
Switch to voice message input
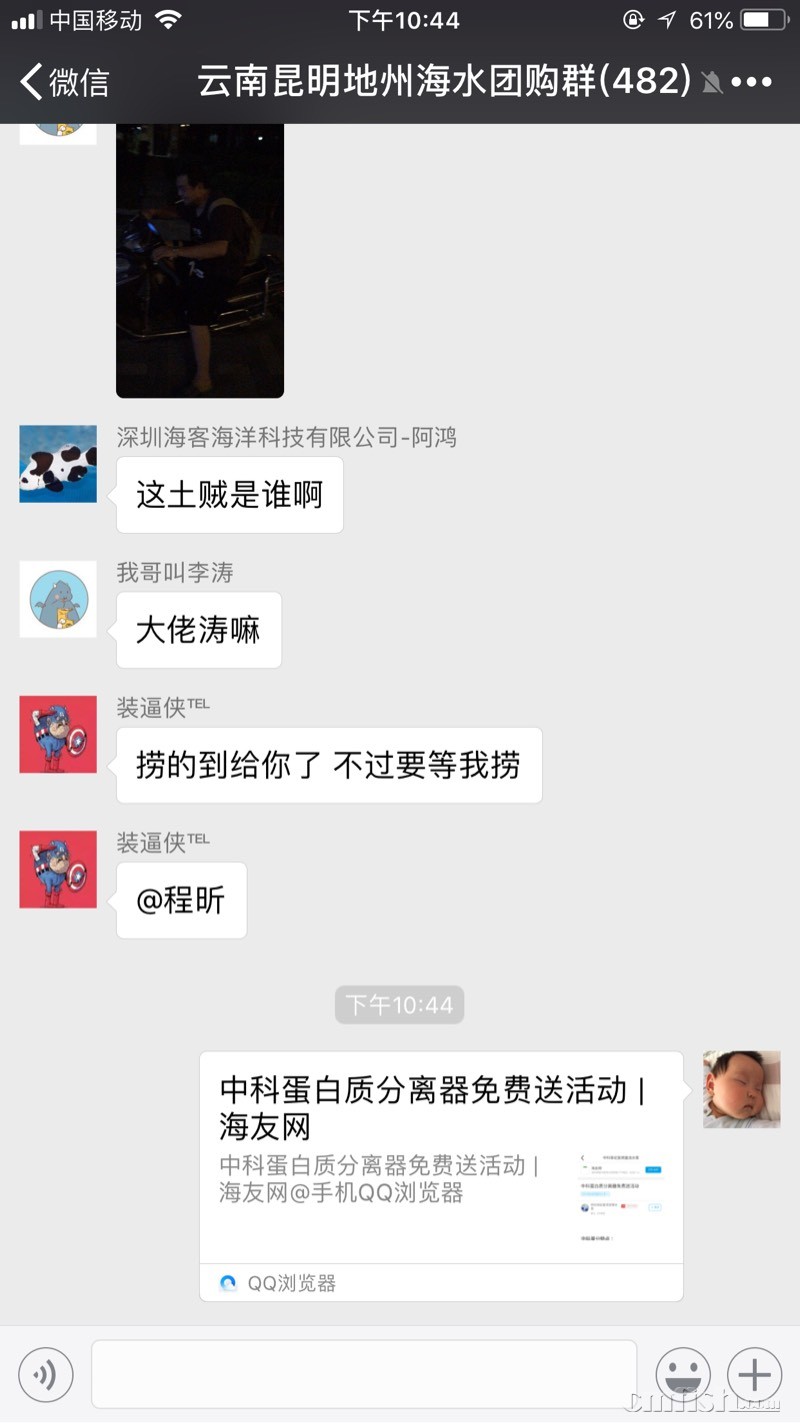coord(46,1375)
